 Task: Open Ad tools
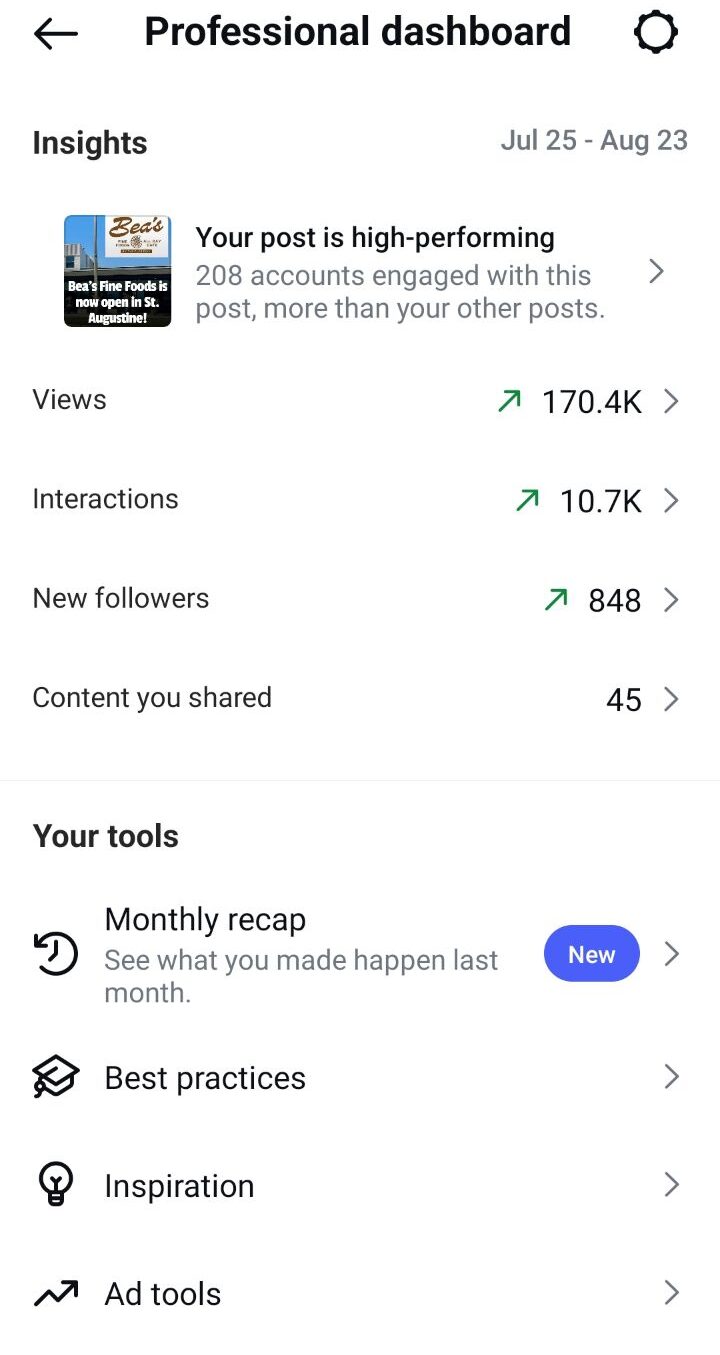360,1293
